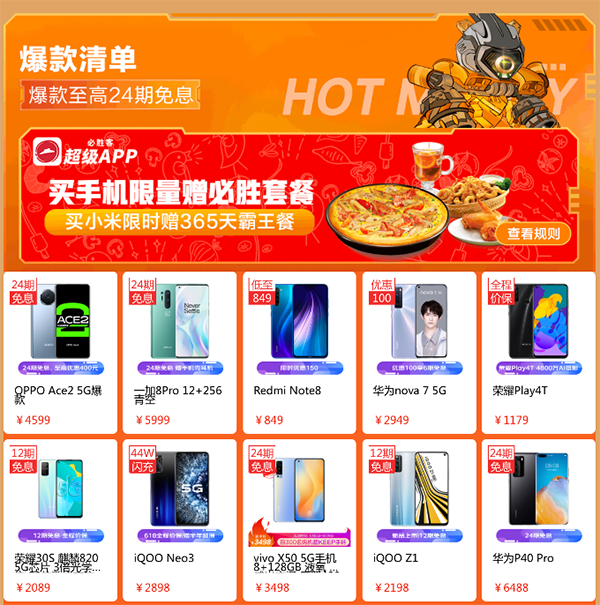Tap the 查看规则 button on the banner
This screenshot has height=605, width=600.
(533, 233)
